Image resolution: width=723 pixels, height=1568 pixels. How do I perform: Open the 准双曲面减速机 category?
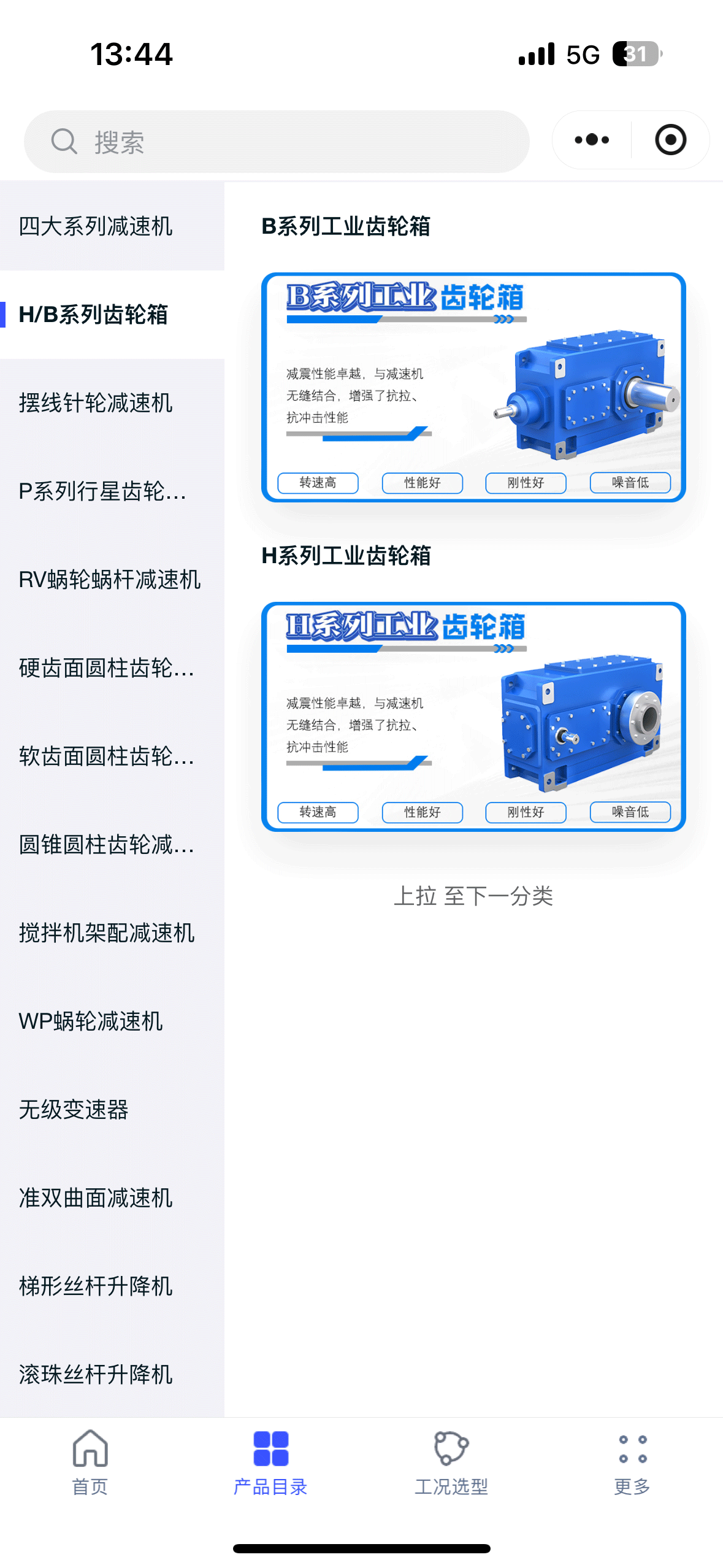point(96,1198)
